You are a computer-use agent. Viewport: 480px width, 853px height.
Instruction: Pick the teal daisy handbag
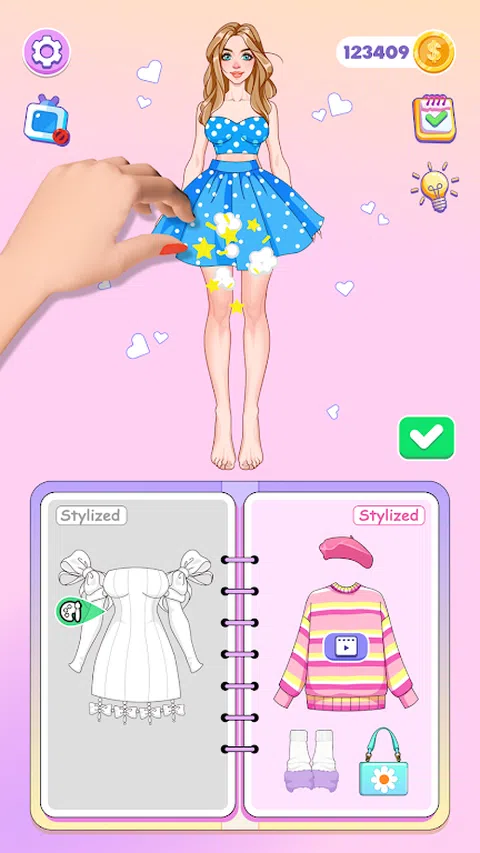point(383,761)
